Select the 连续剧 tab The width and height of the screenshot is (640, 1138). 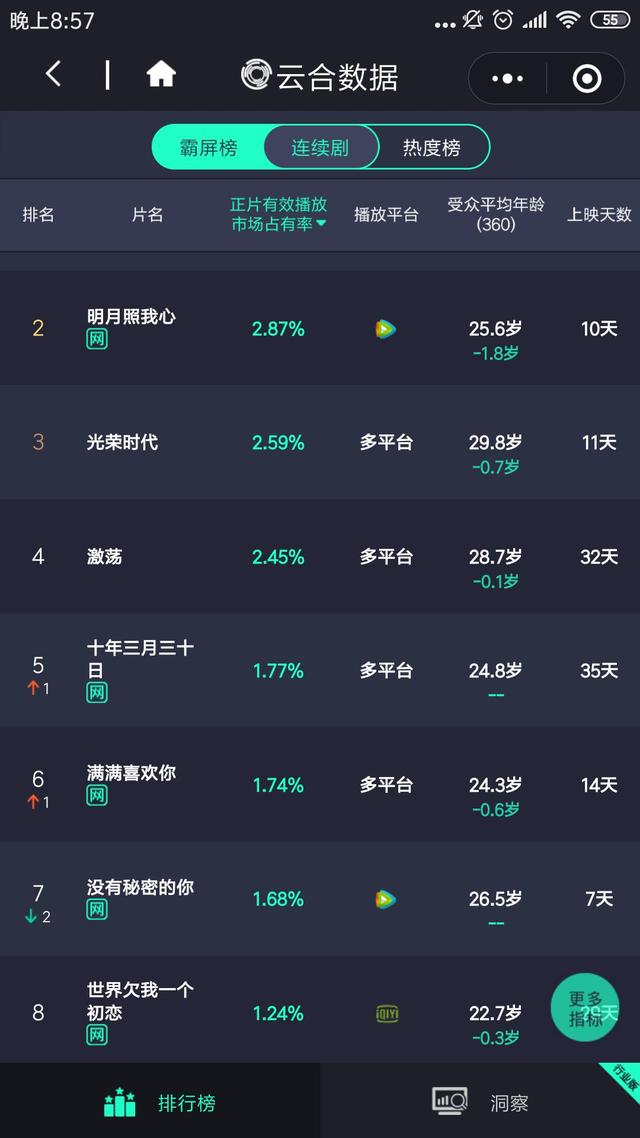(x=321, y=147)
